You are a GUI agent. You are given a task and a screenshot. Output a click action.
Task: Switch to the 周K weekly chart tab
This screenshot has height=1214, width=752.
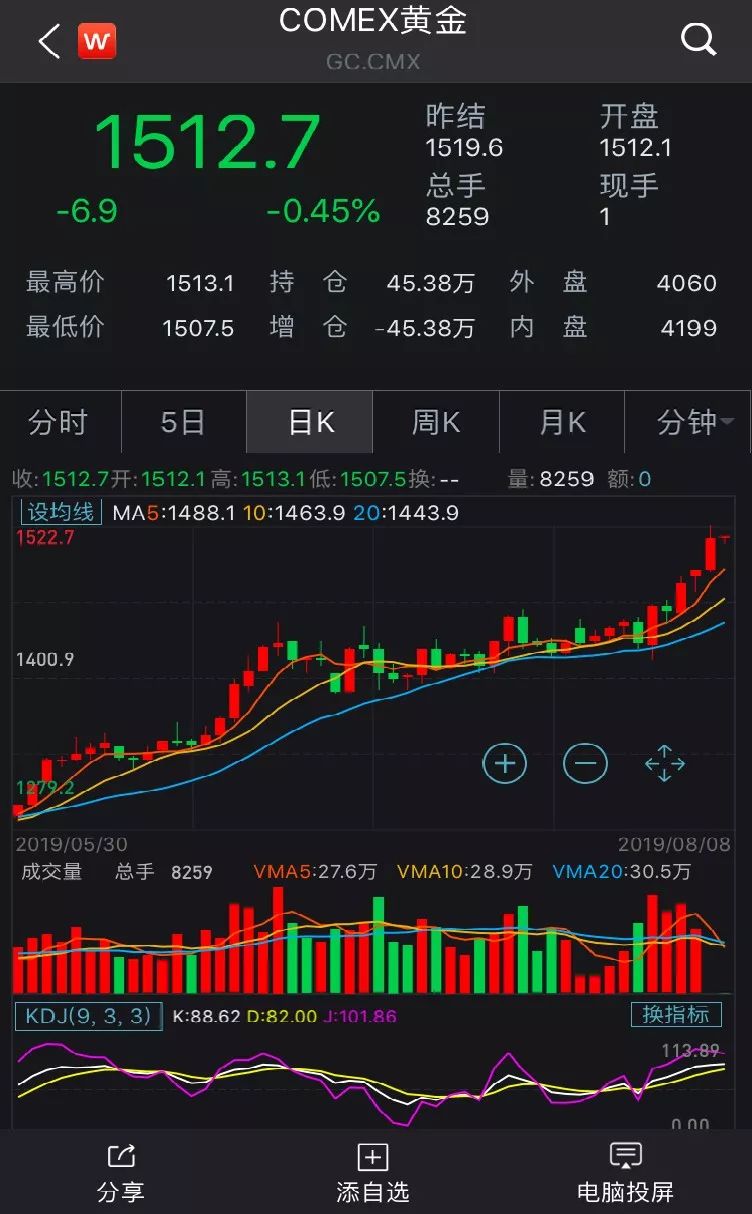point(434,422)
